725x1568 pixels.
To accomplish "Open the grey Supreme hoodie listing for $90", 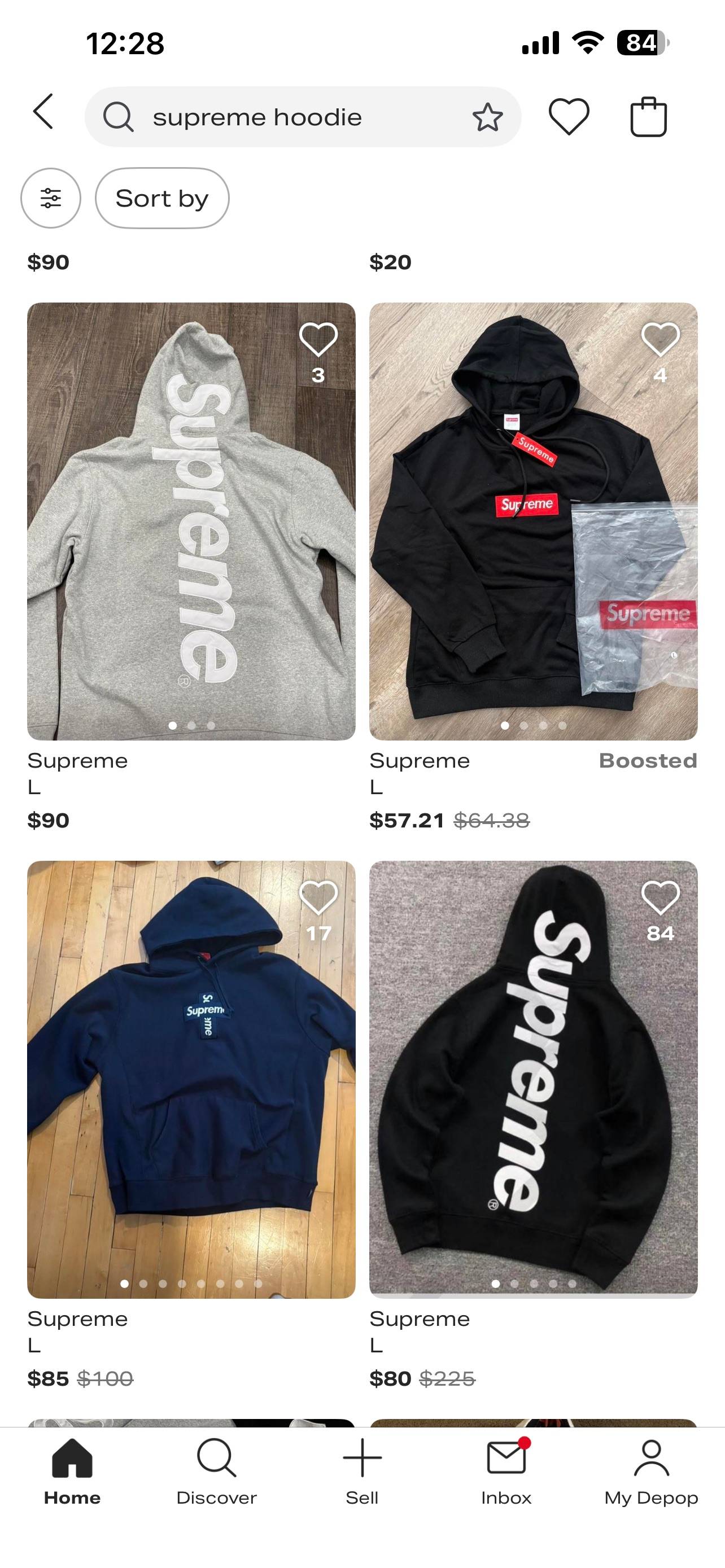I will tap(191, 521).
